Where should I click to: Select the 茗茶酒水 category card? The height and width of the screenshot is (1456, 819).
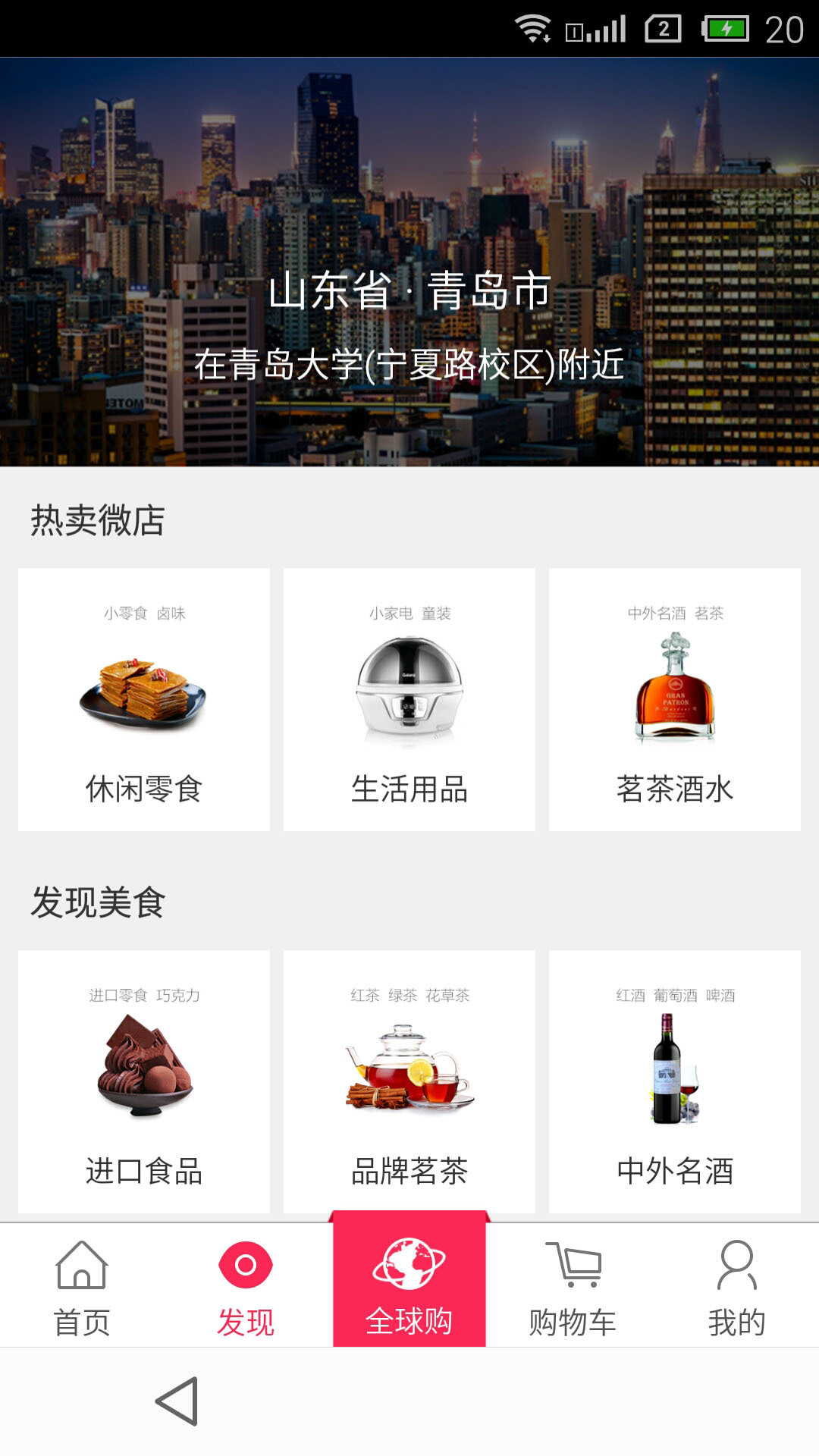pos(675,699)
